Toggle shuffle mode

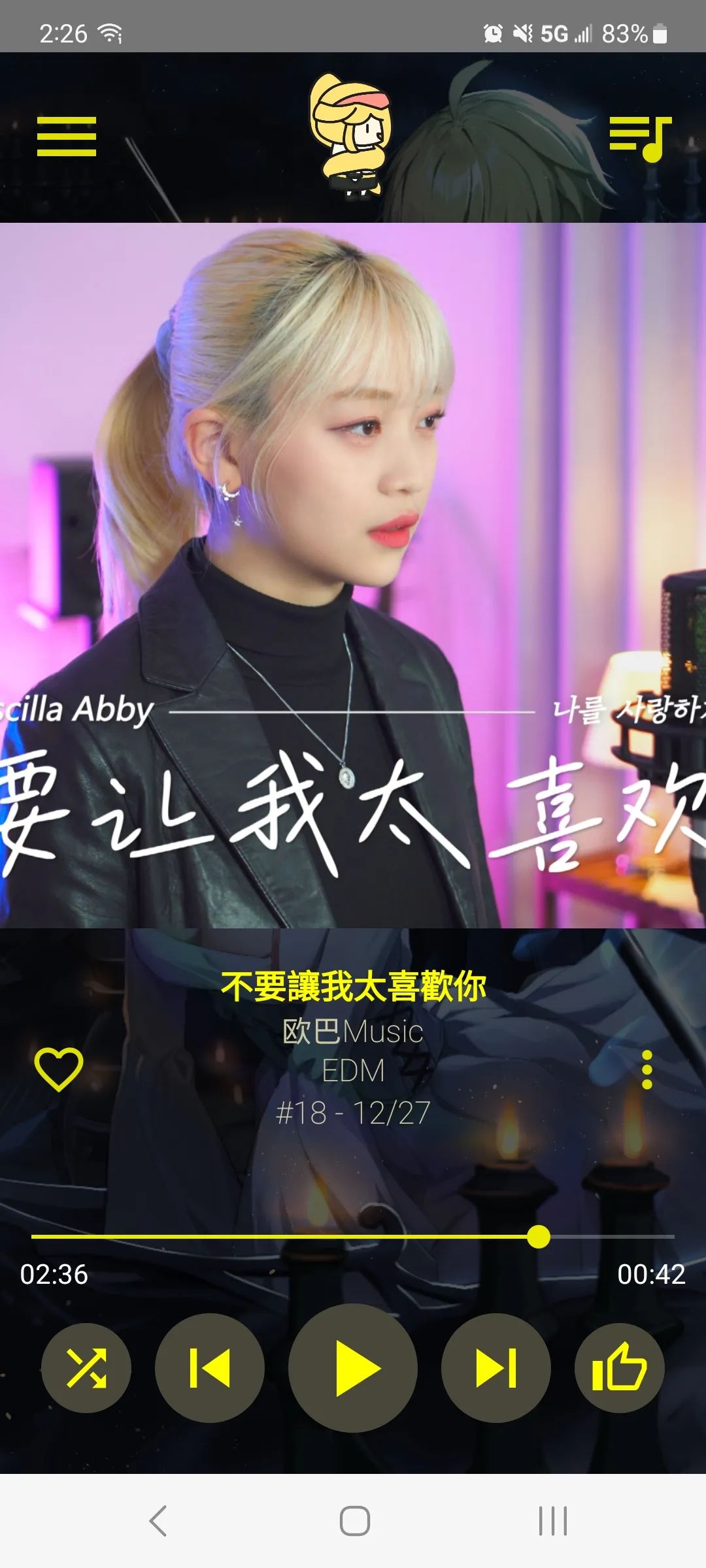86,1368
